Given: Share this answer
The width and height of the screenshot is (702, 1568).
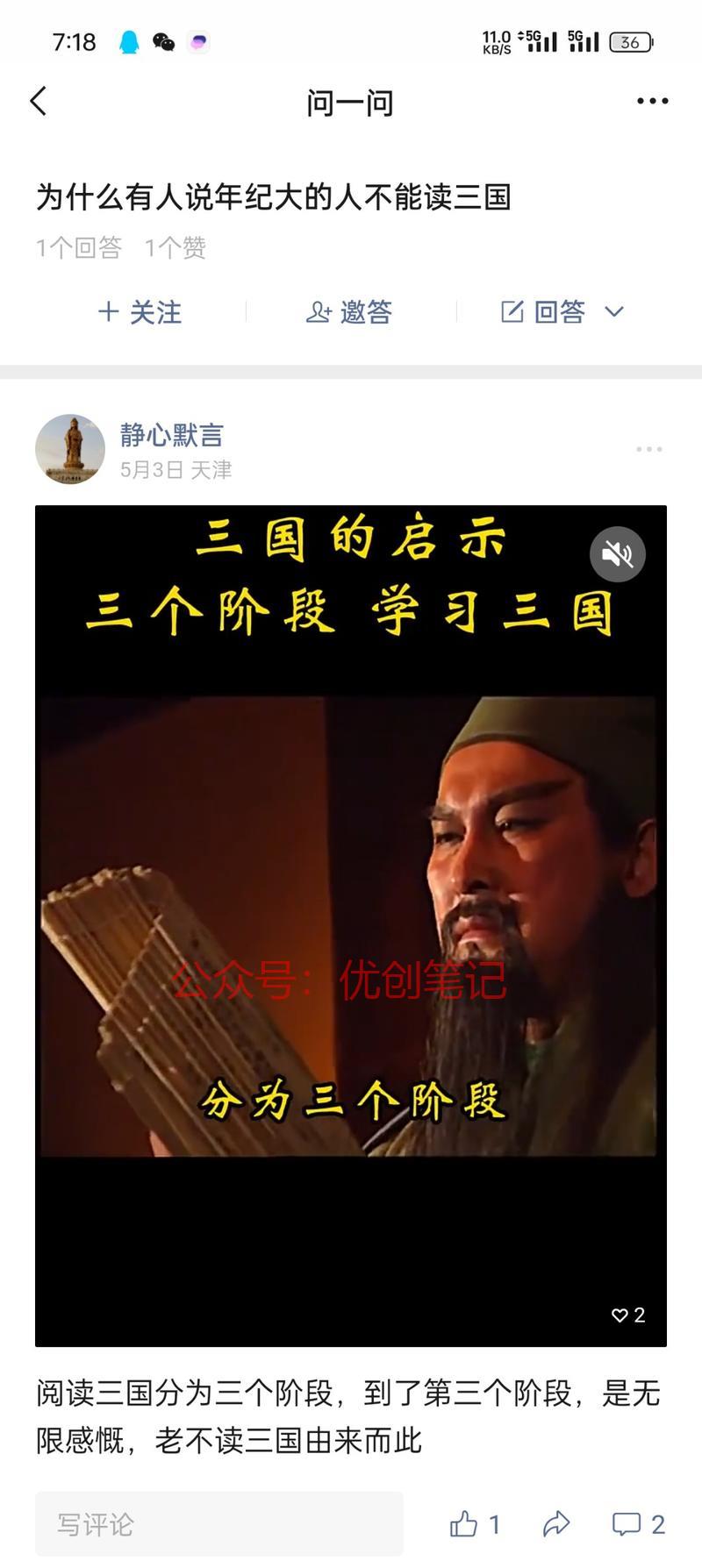Looking at the screenshot, I should tap(556, 1524).
